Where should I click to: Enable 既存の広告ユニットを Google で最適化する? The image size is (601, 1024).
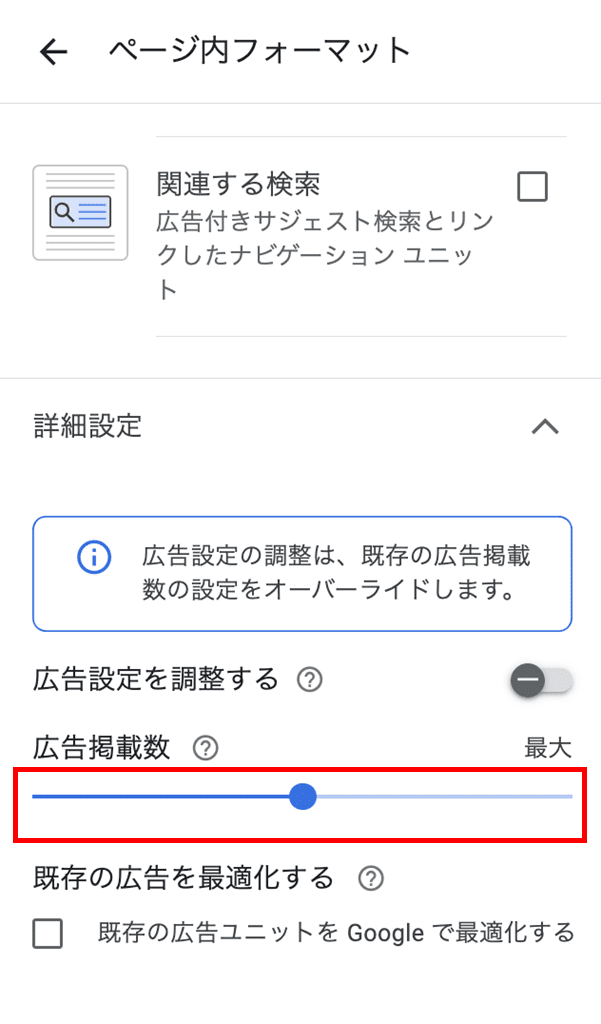[x=48, y=934]
